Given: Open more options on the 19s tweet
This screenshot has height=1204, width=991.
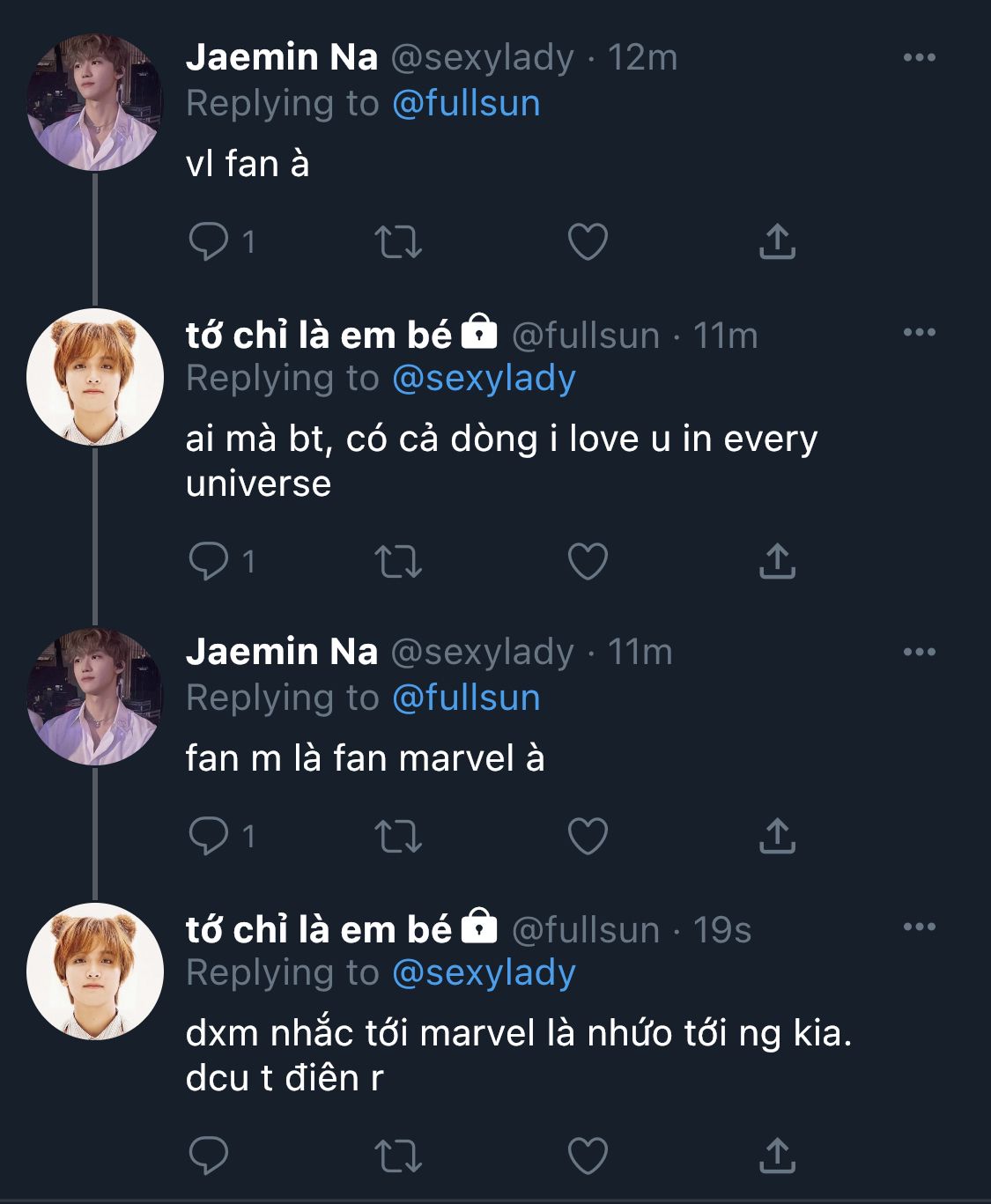Looking at the screenshot, I should click(919, 927).
